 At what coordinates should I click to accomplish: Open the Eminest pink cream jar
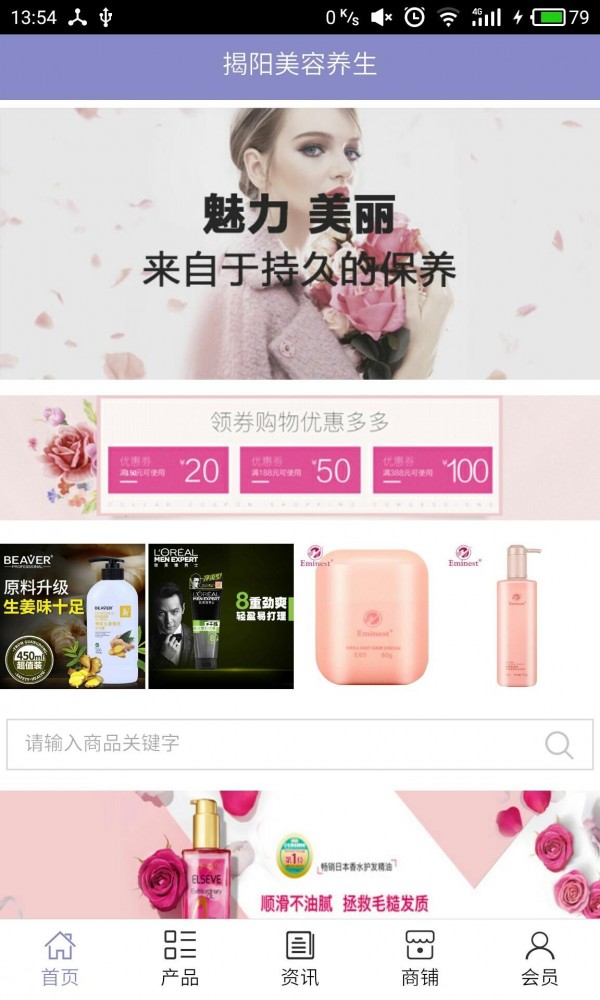(x=370, y=616)
